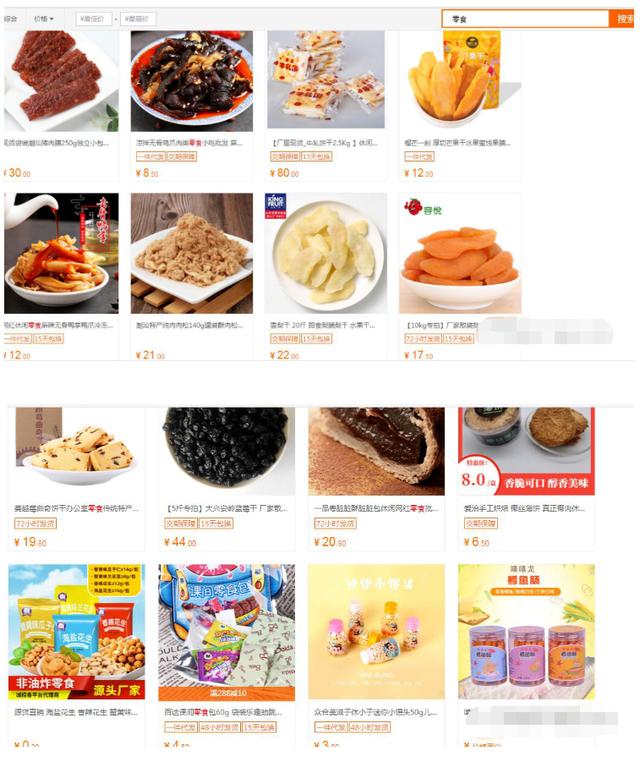
Task: Open the 海盐花生 peanut snack product
Action: [77, 632]
